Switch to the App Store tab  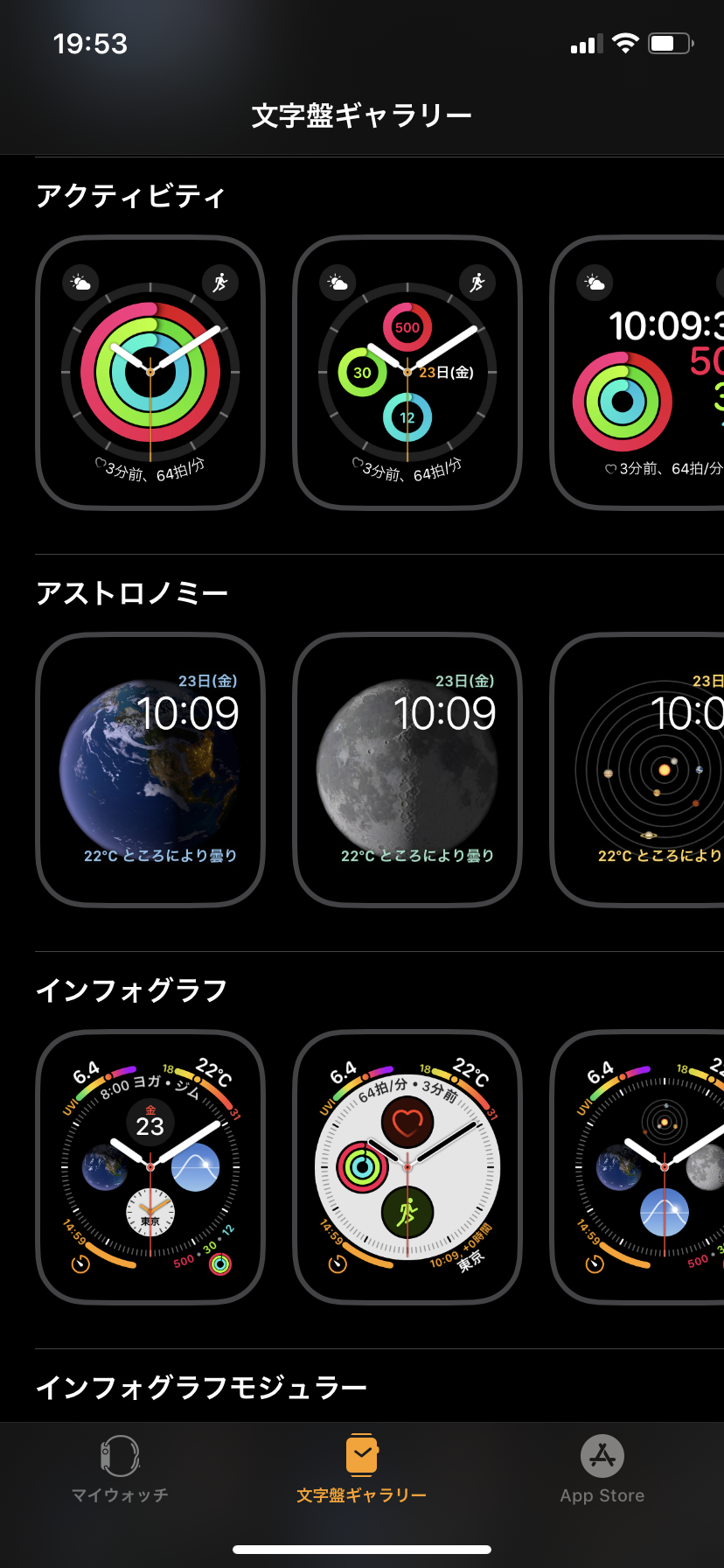point(602,1470)
